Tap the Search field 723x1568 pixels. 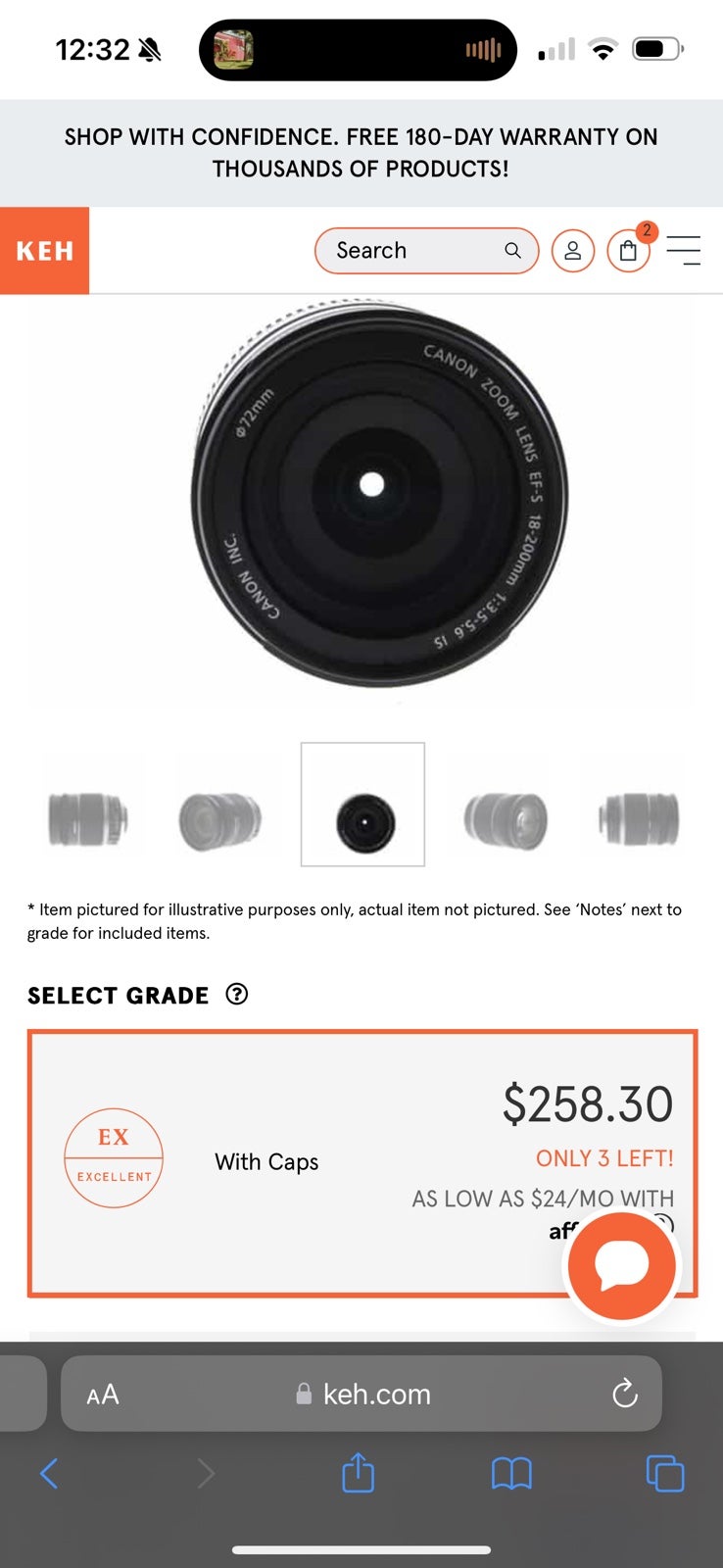pyautogui.click(x=426, y=251)
